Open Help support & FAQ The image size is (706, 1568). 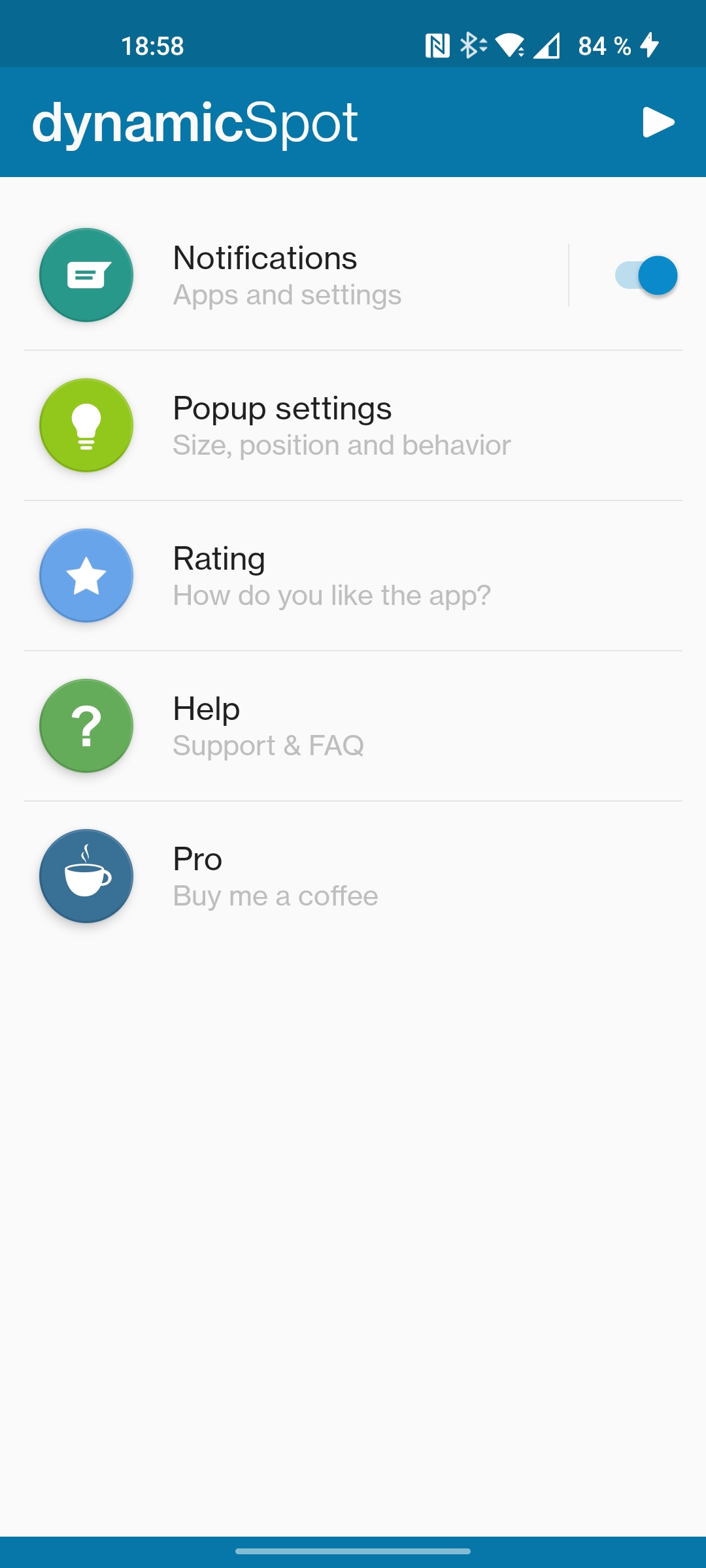[268, 726]
